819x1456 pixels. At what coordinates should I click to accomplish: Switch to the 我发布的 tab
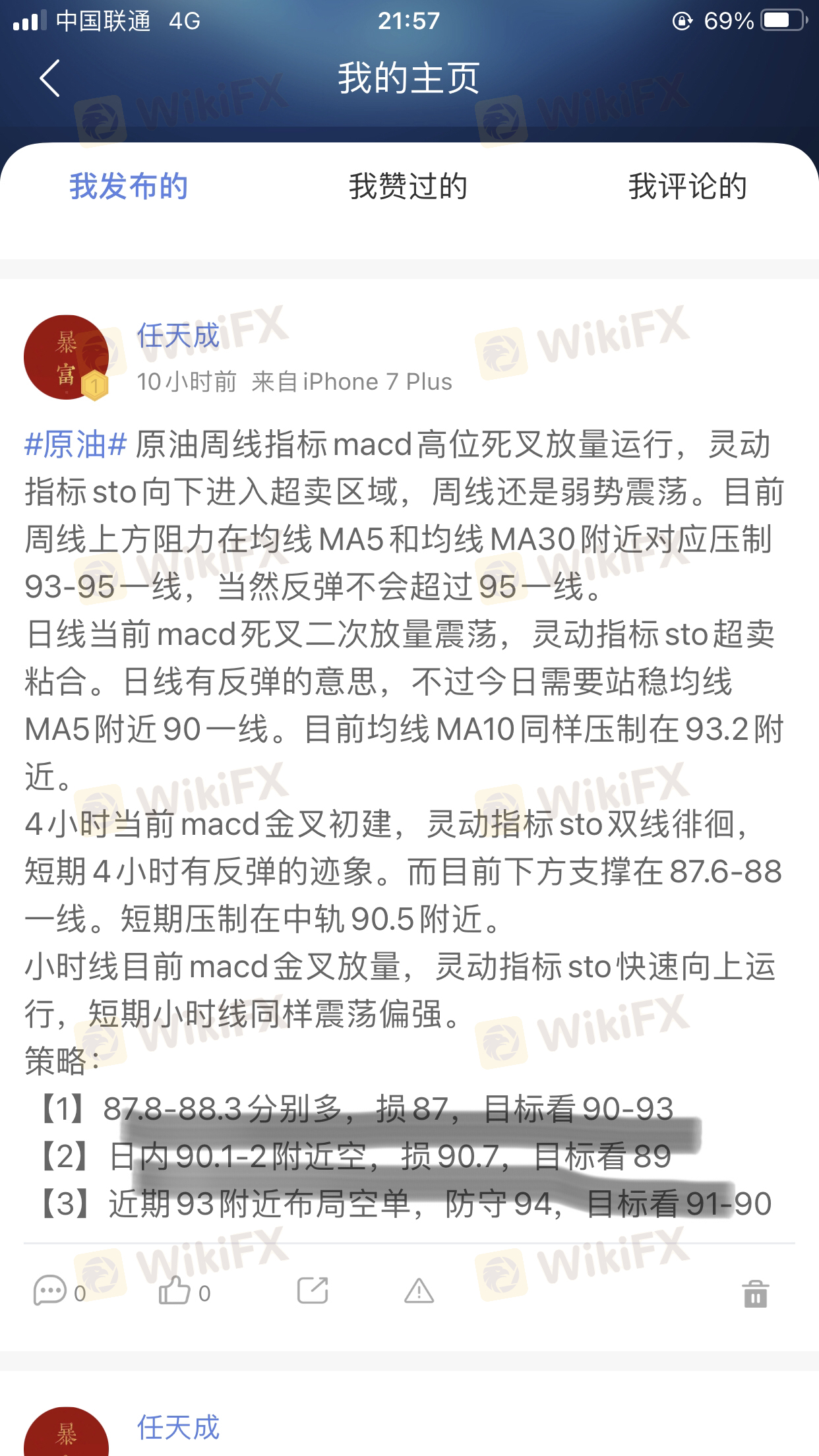[129, 187]
